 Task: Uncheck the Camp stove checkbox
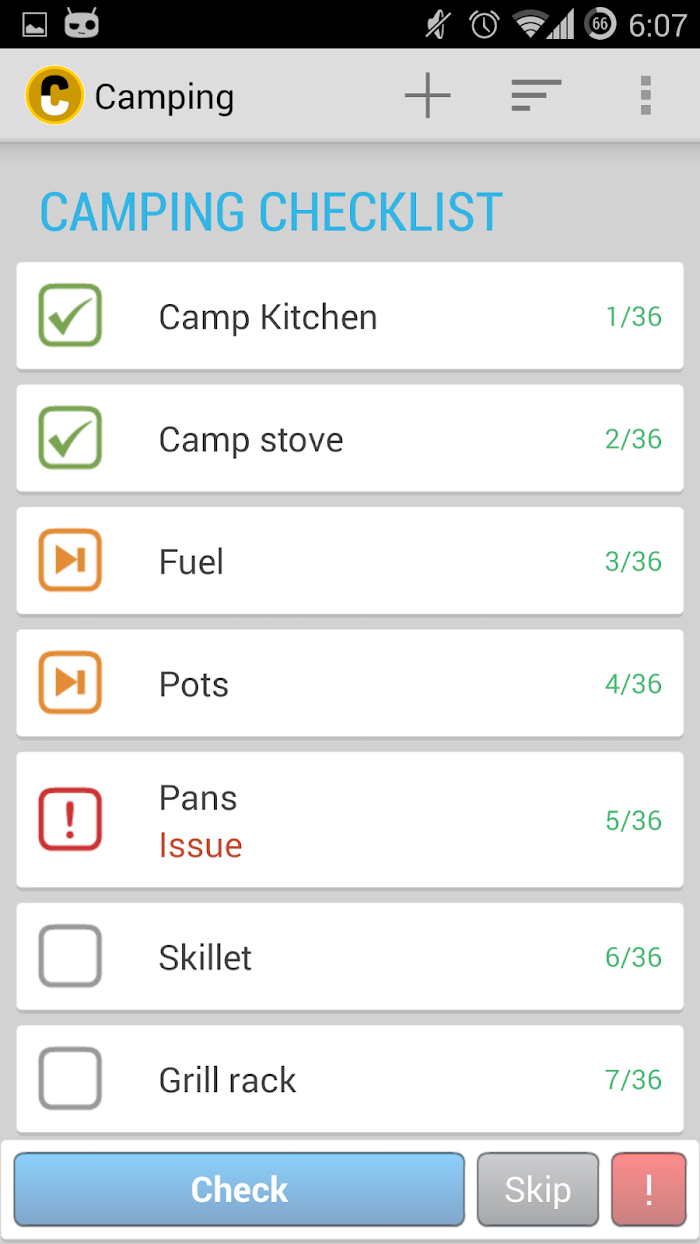pos(70,438)
